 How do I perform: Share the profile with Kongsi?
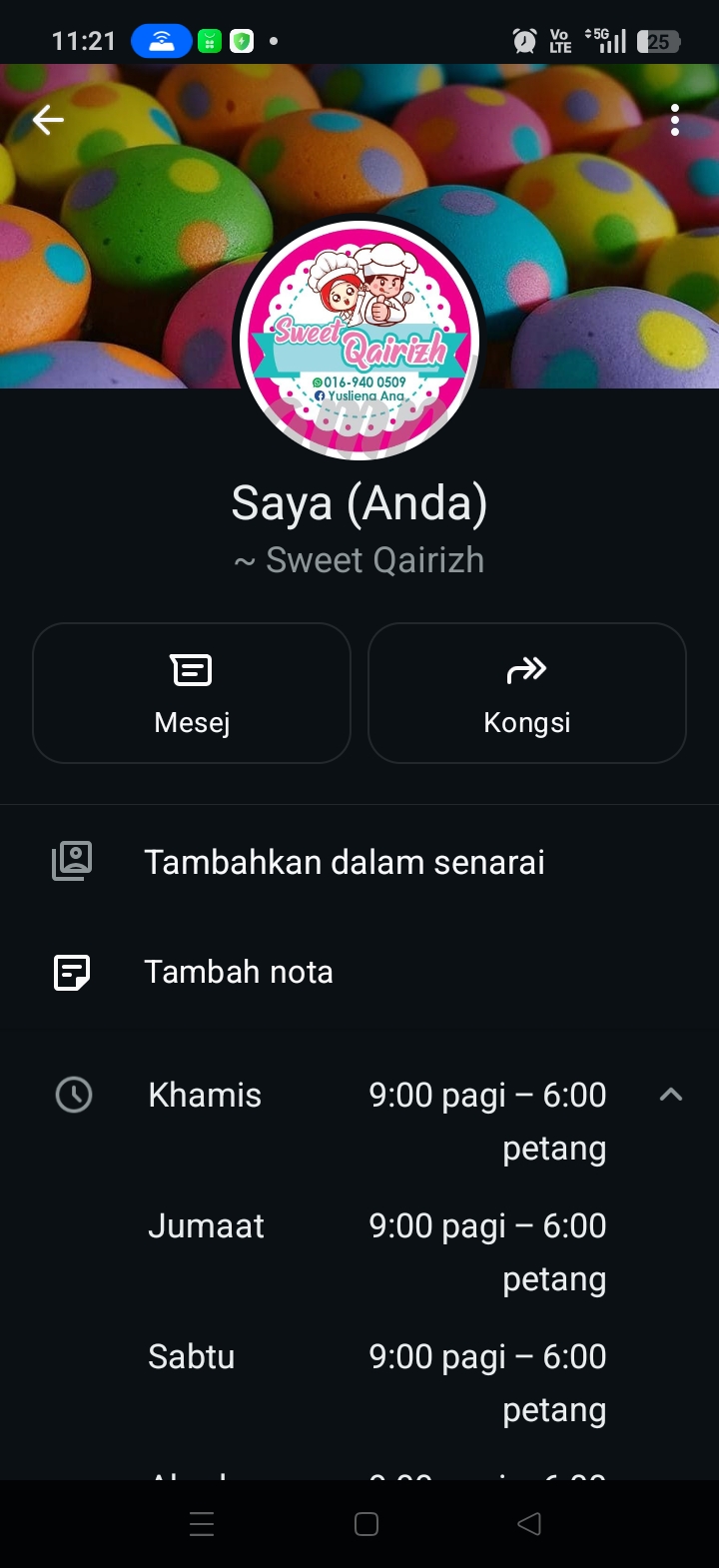click(x=527, y=693)
